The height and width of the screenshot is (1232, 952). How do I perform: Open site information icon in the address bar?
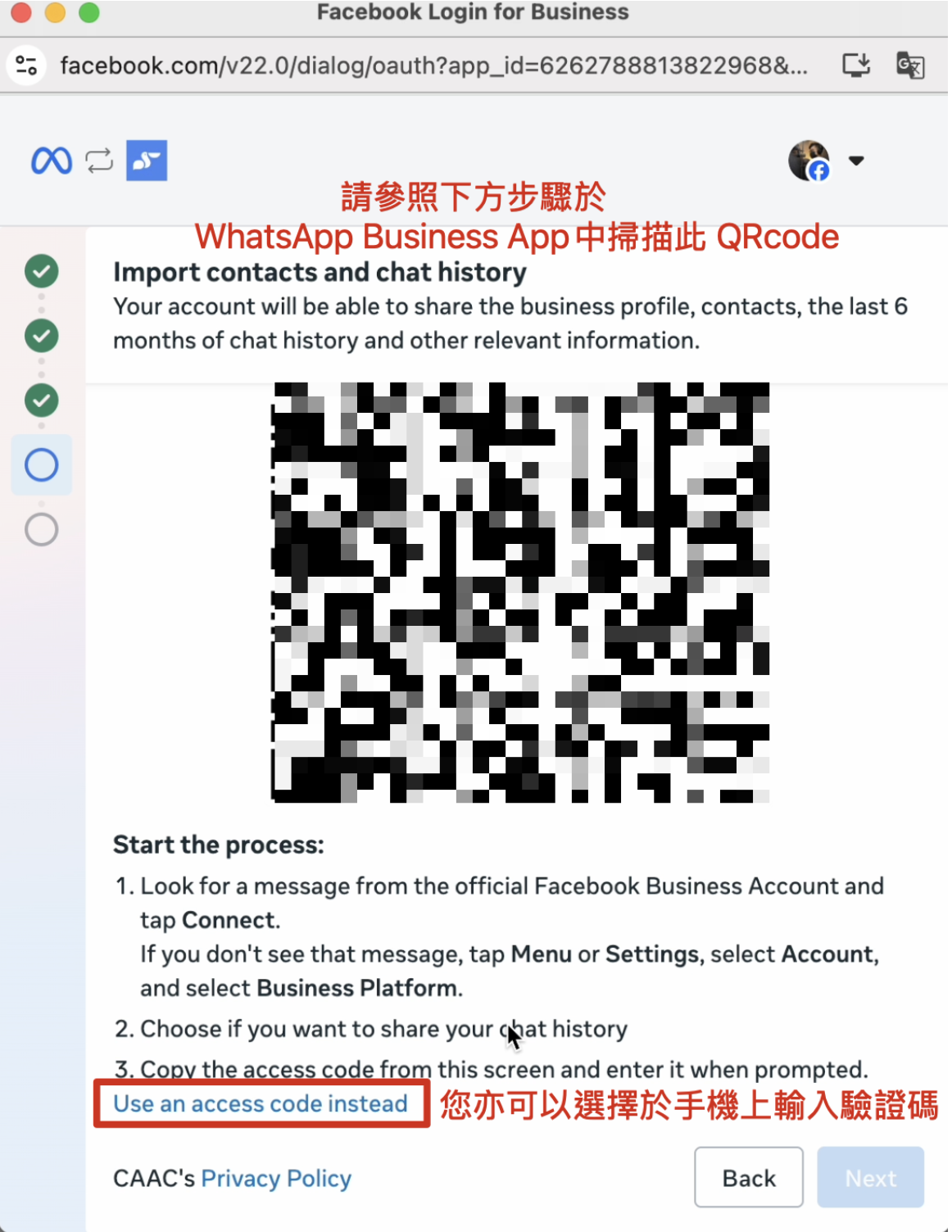26,65
